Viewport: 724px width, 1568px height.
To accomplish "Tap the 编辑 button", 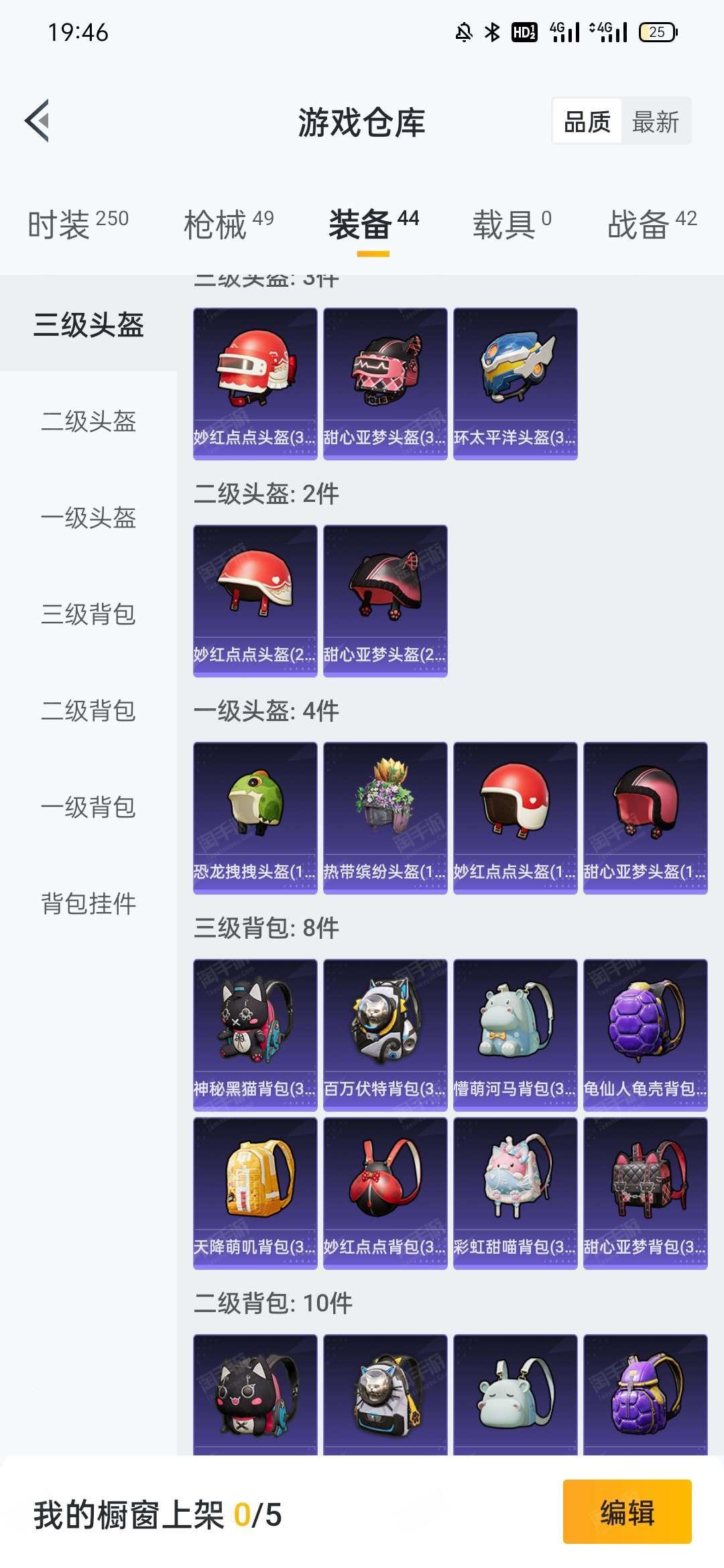I will pyautogui.click(x=627, y=1513).
